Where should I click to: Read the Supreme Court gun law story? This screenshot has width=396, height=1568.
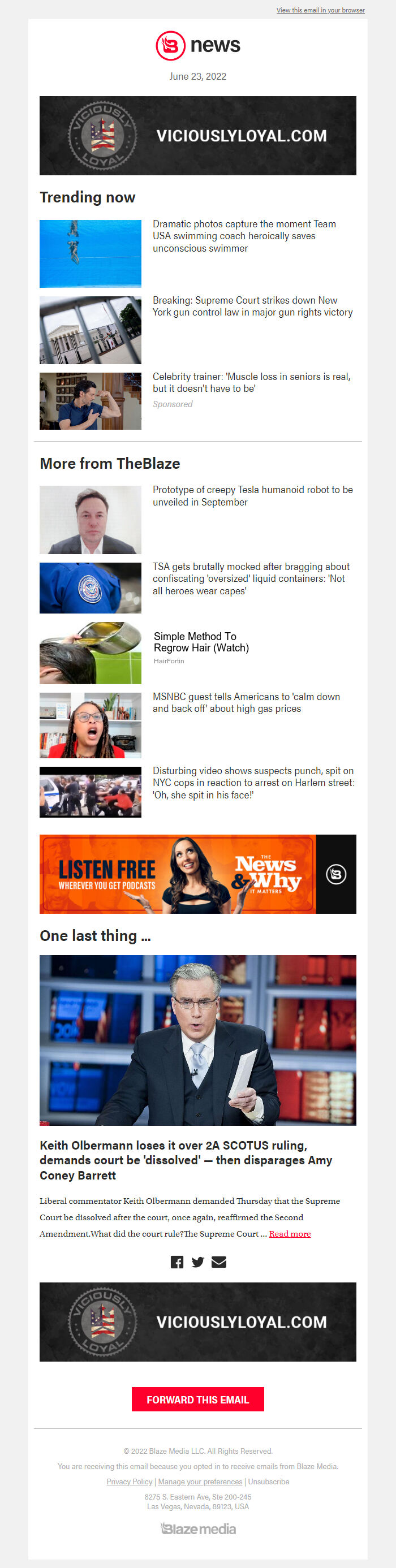click(x=252, y=306)
